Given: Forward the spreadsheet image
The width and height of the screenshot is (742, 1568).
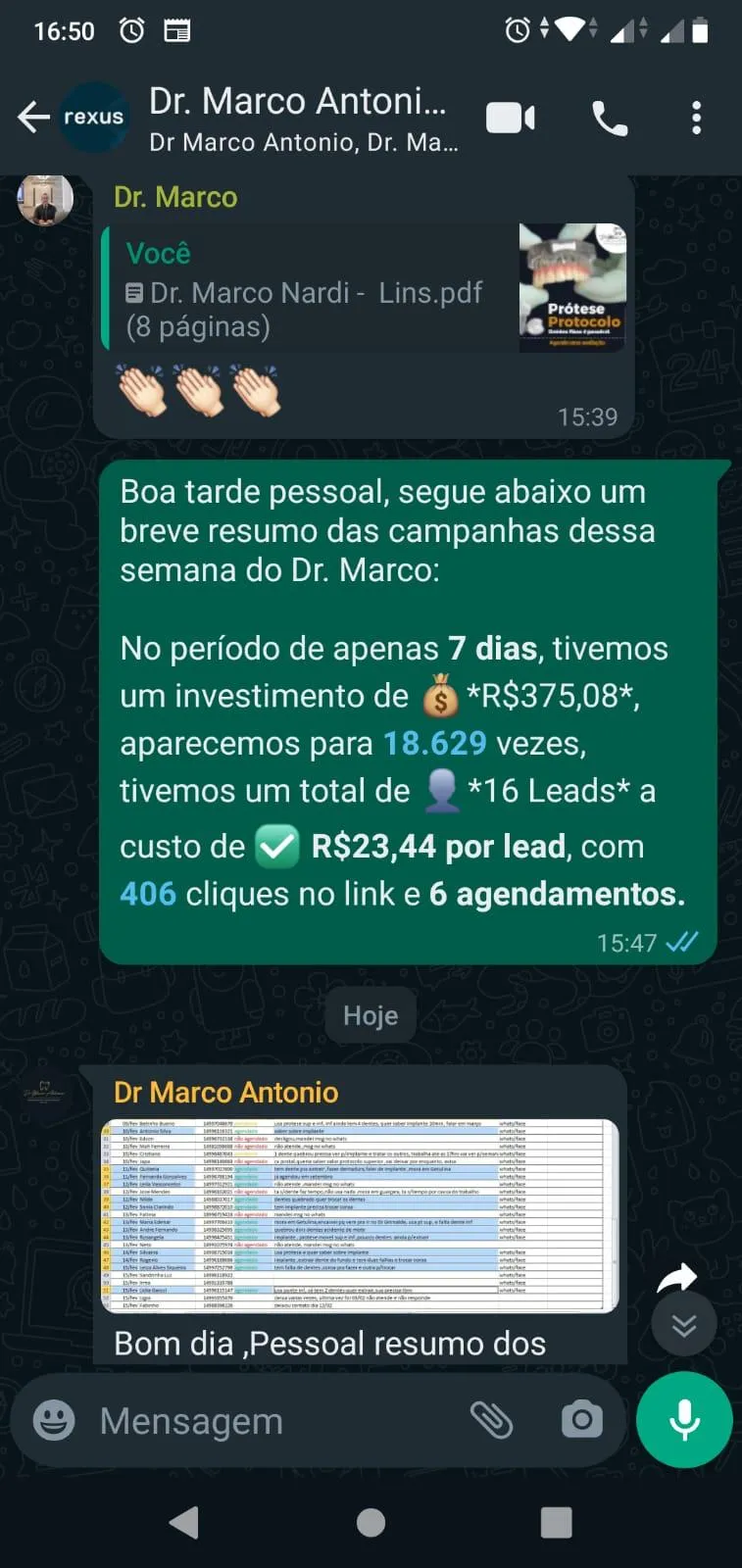Looking at the screenshot, I should point(676,1278).
